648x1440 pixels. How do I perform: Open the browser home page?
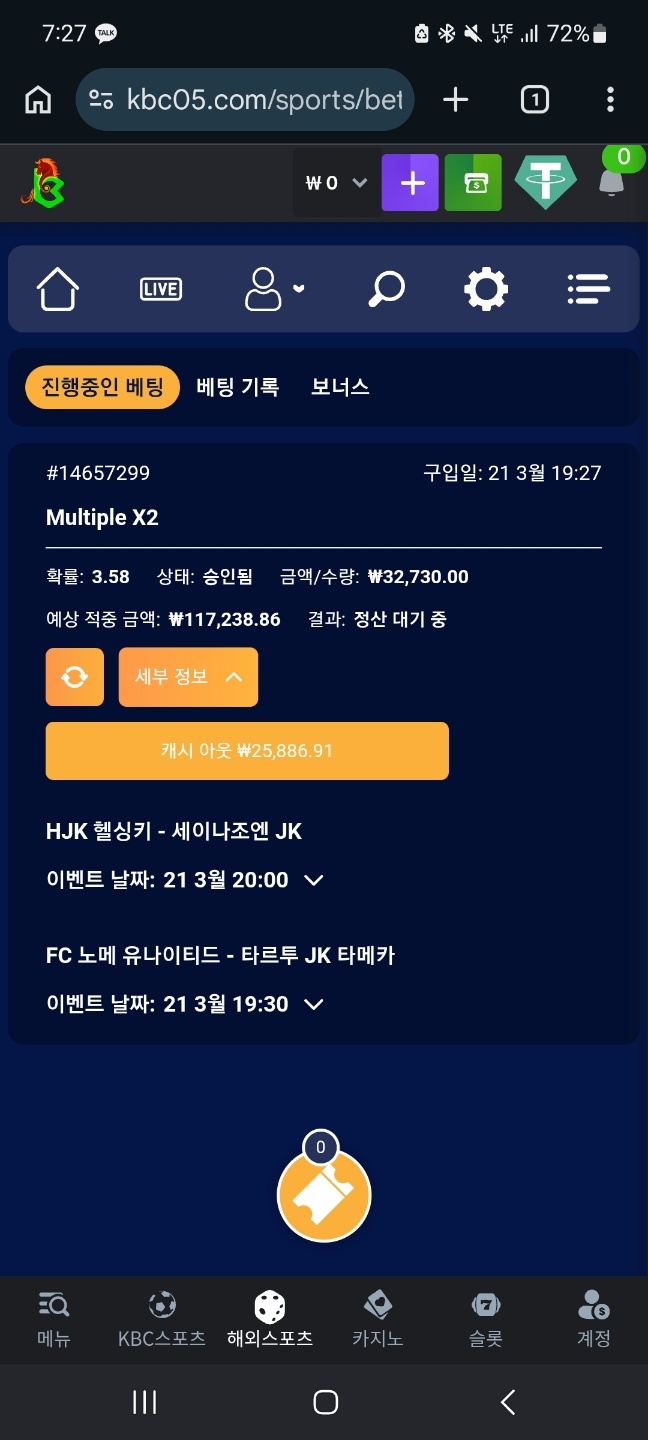(38, 100)
